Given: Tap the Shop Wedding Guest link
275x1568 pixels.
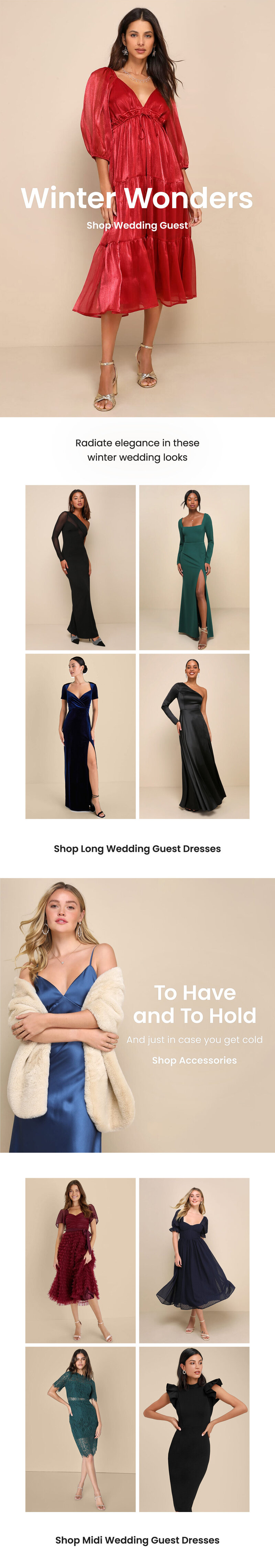Looking at the screenshot, I should 137,225.
